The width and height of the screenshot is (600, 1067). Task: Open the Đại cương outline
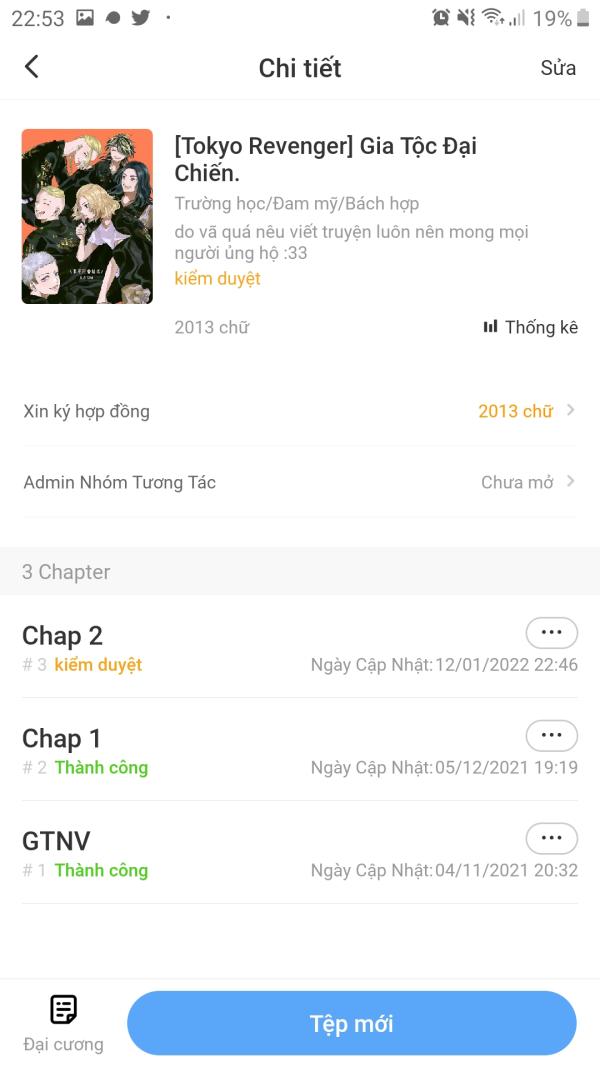pos(63,1023)
